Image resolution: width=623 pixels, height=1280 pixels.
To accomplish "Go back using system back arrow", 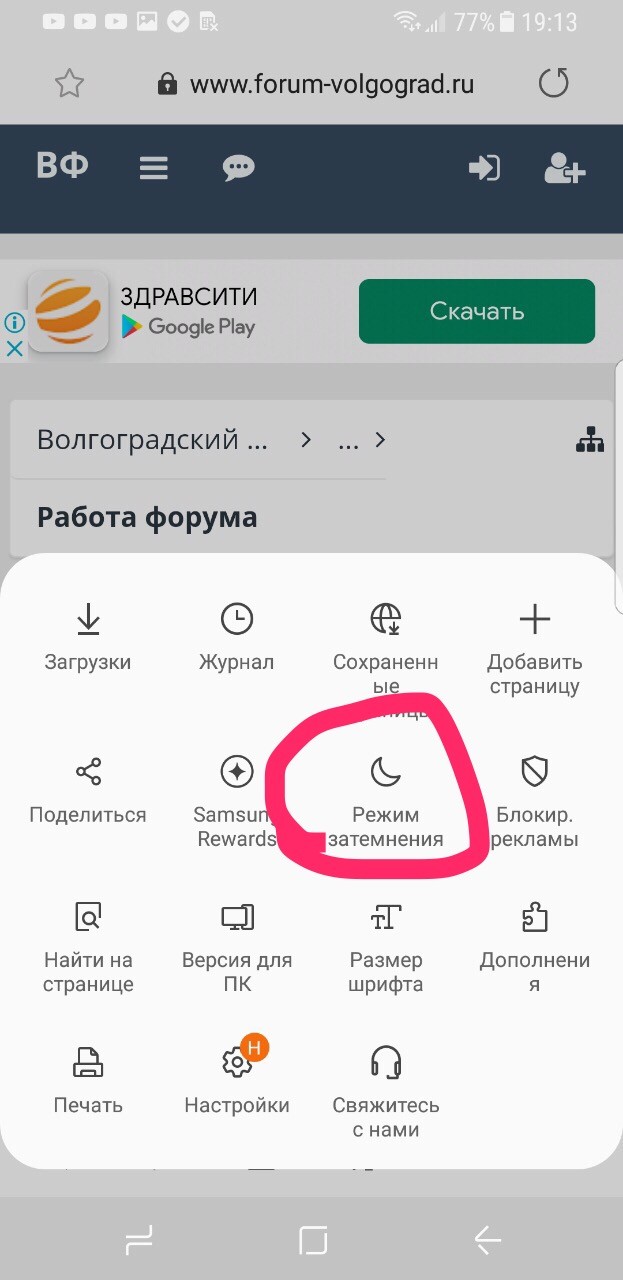I will [x=487, y=1241].
